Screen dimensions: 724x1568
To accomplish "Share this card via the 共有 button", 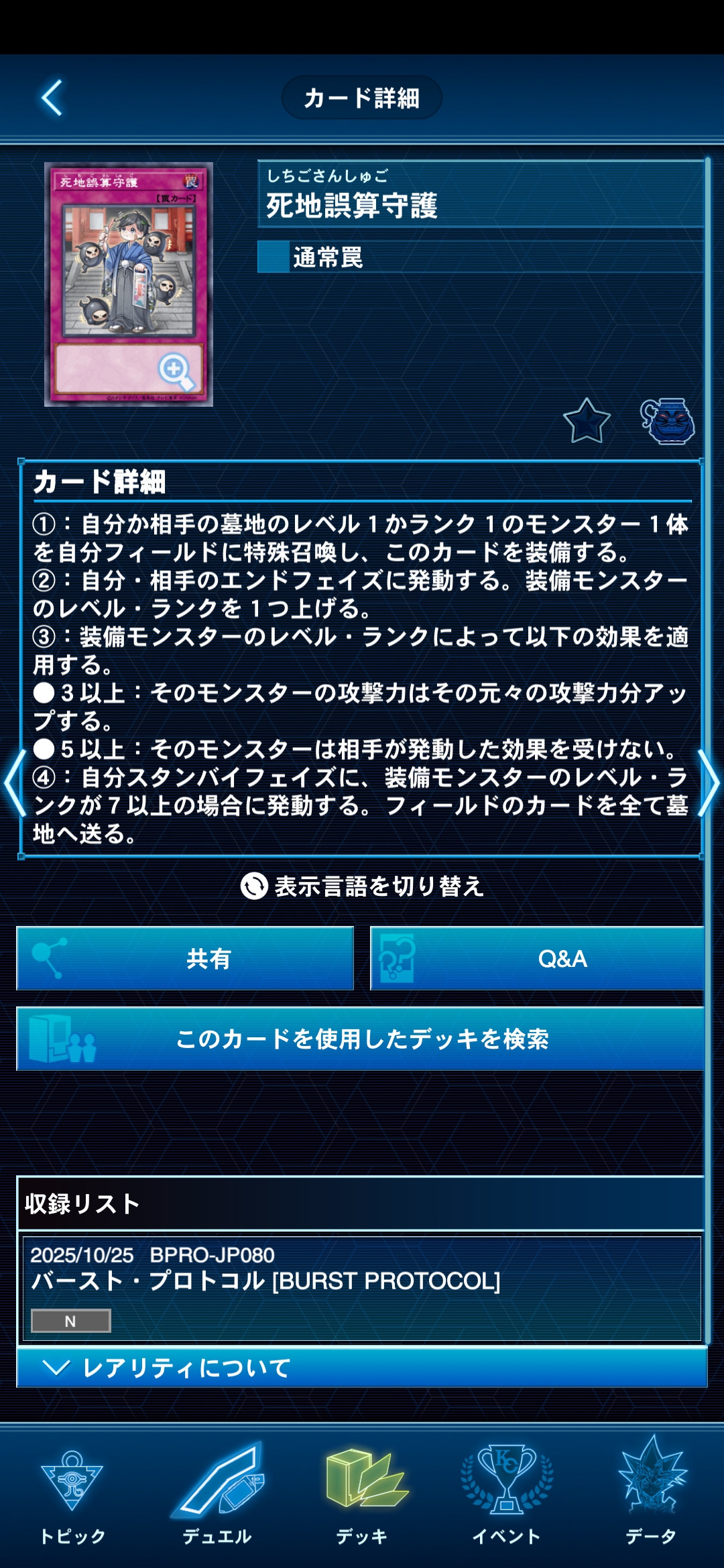I will [185, 958].
